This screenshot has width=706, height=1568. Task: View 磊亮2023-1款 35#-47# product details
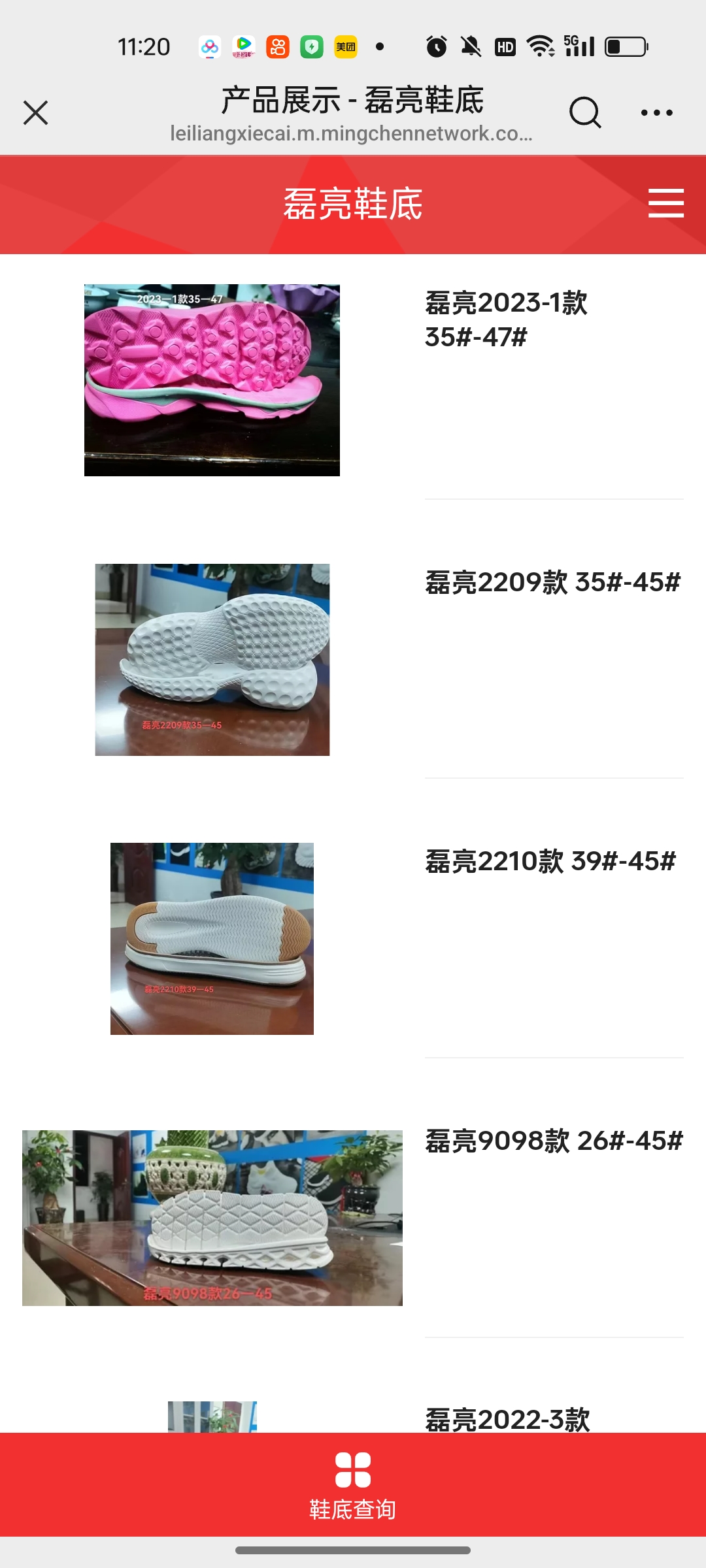[507, 319]
